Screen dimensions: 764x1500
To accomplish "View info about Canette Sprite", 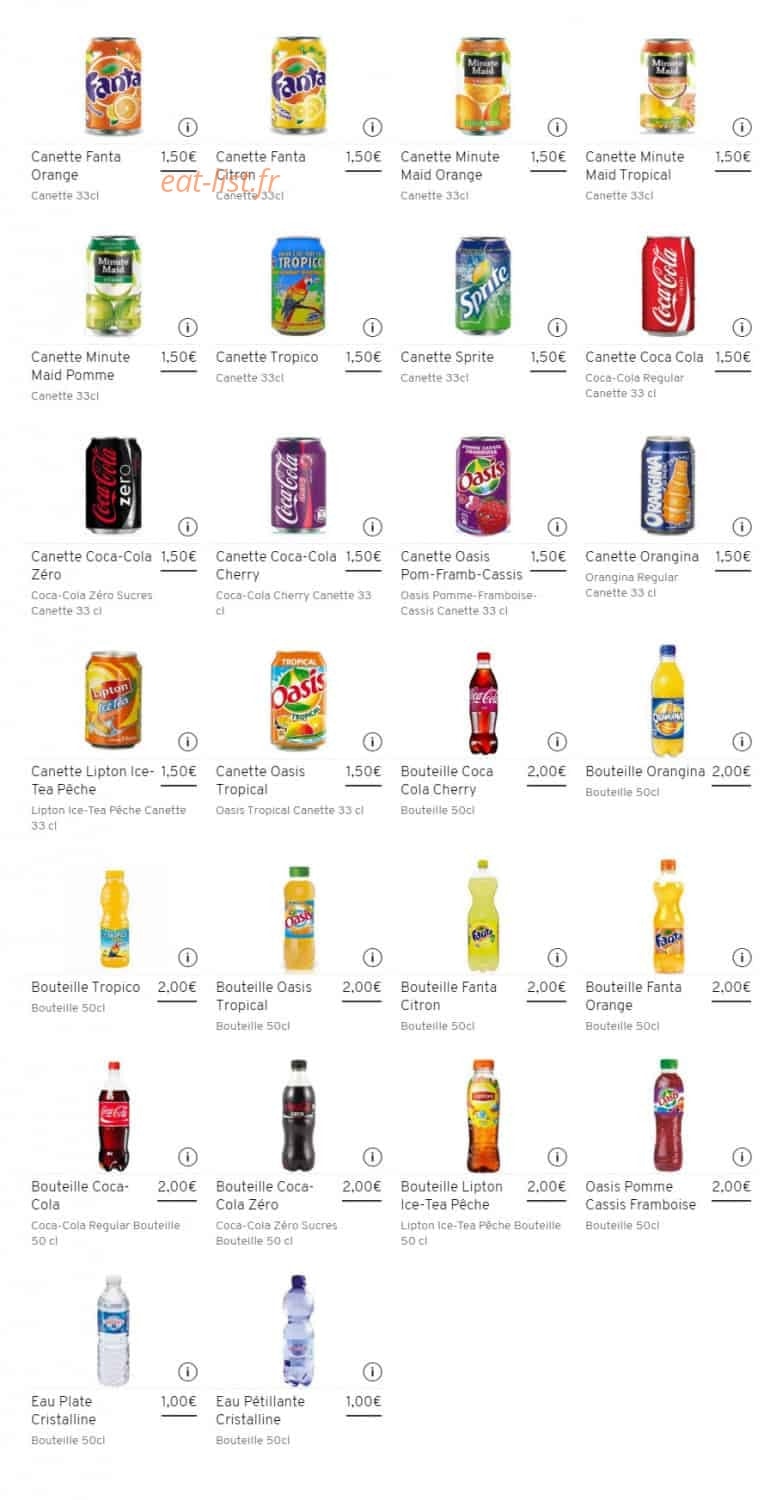I will 557,327.
